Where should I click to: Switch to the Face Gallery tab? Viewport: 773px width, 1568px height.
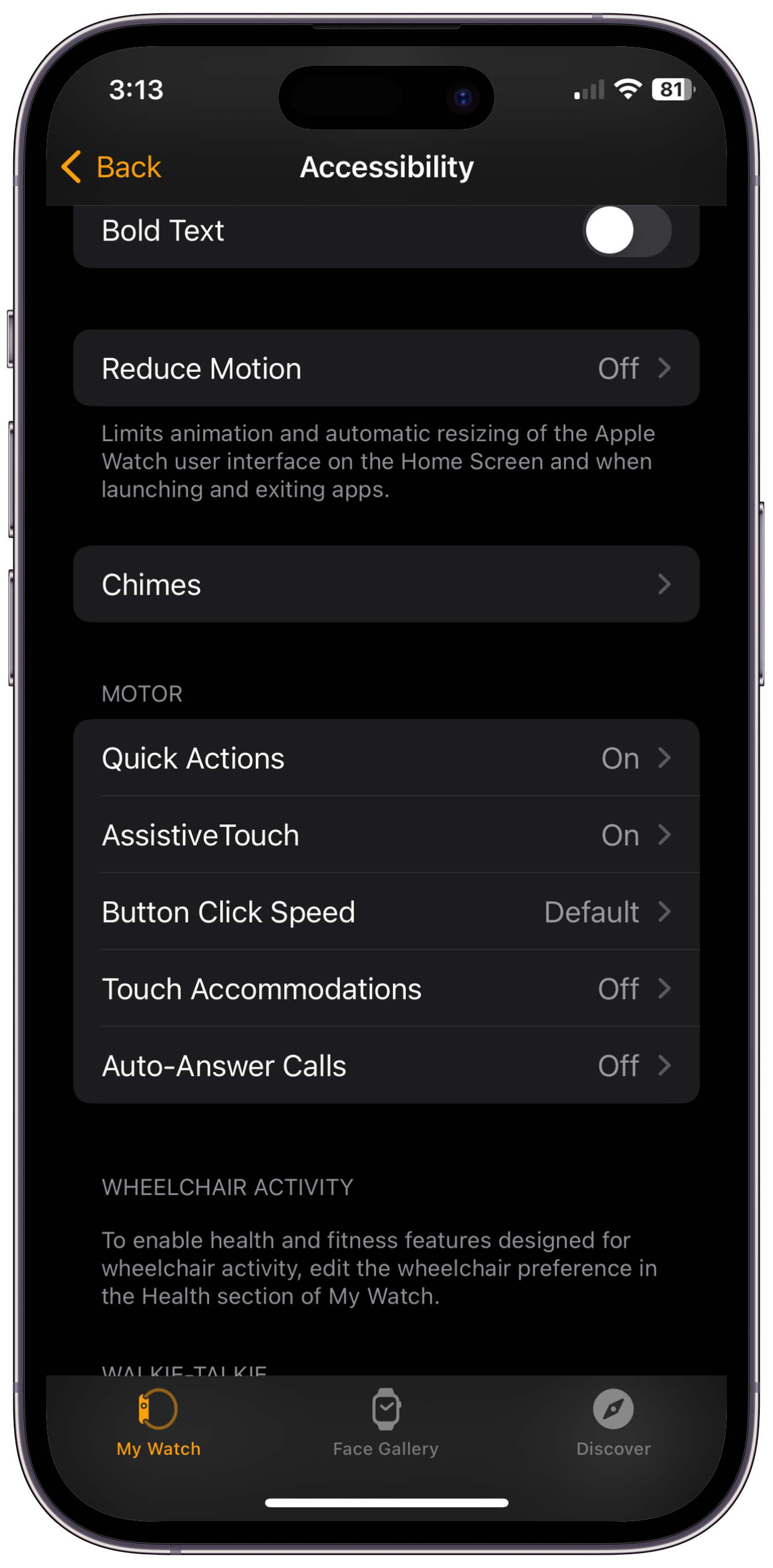pyautogui.click(x=386, y=1423)
